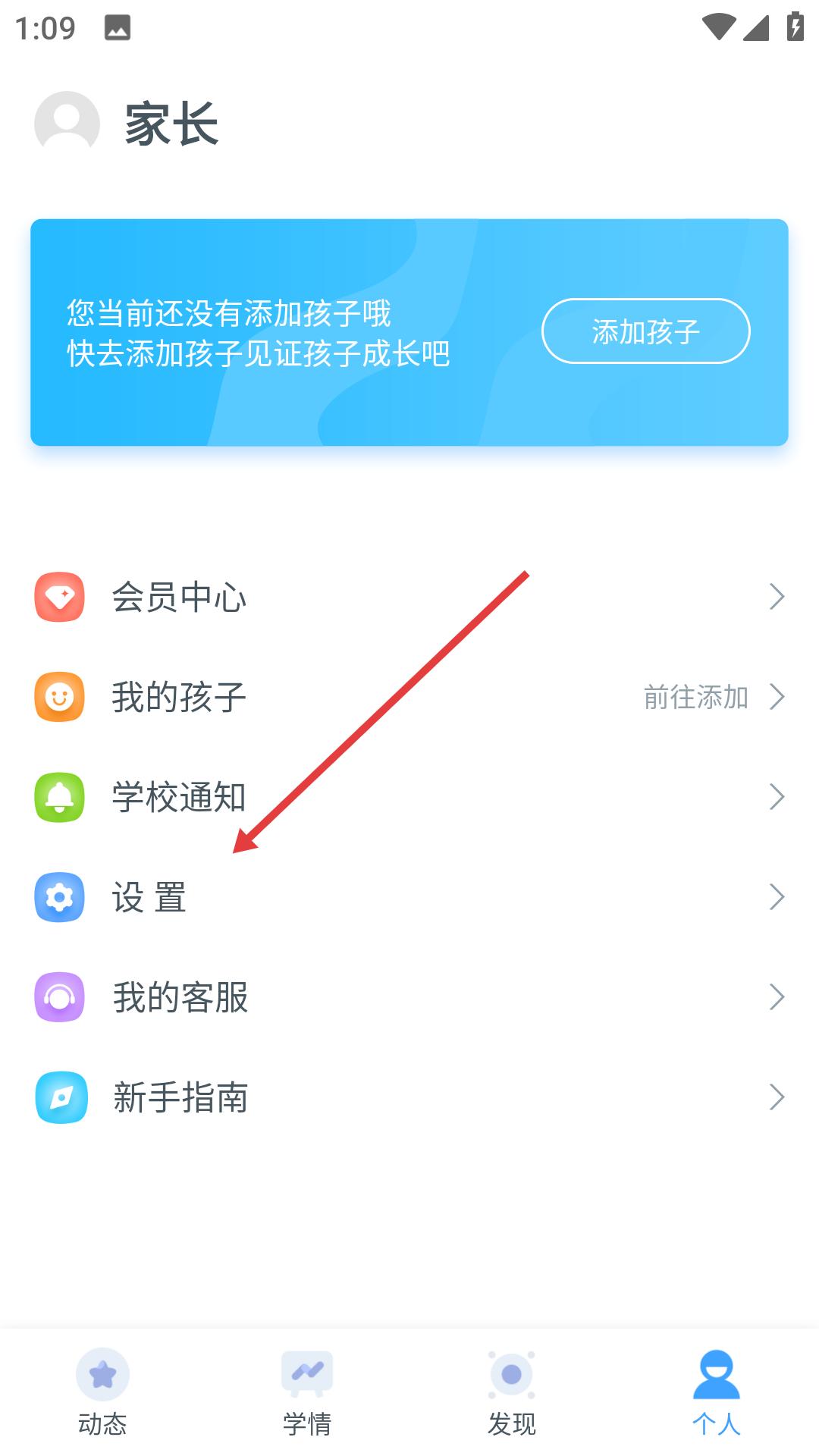819x1456 pixels.
Task: Switch to the 动态 tab
Action: (x=102, y=1392)
